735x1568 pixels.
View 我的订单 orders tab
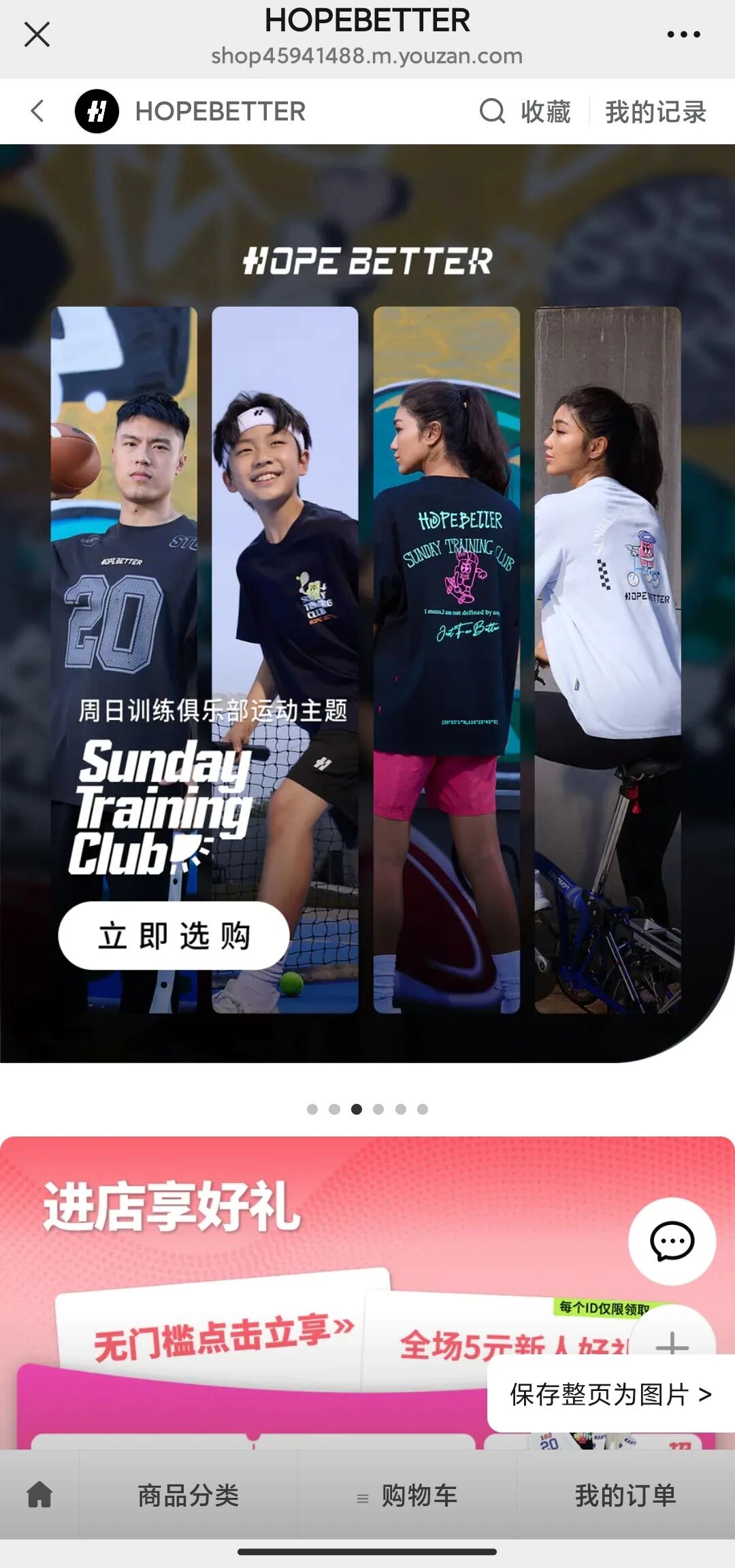click(x=625, y=1495)
